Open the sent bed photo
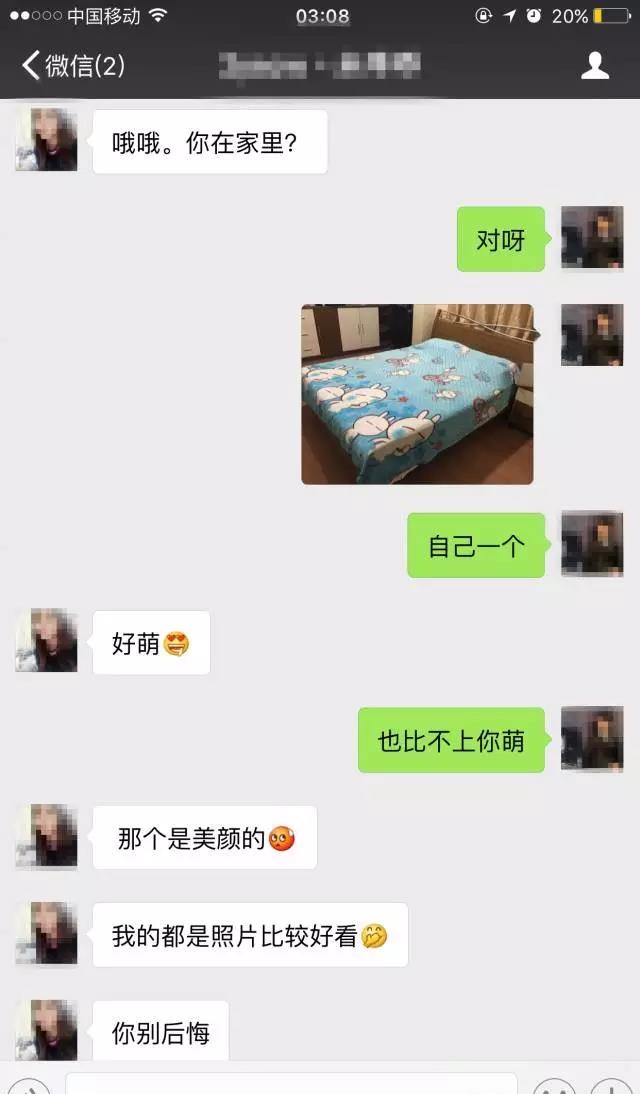 pos(417,394)
